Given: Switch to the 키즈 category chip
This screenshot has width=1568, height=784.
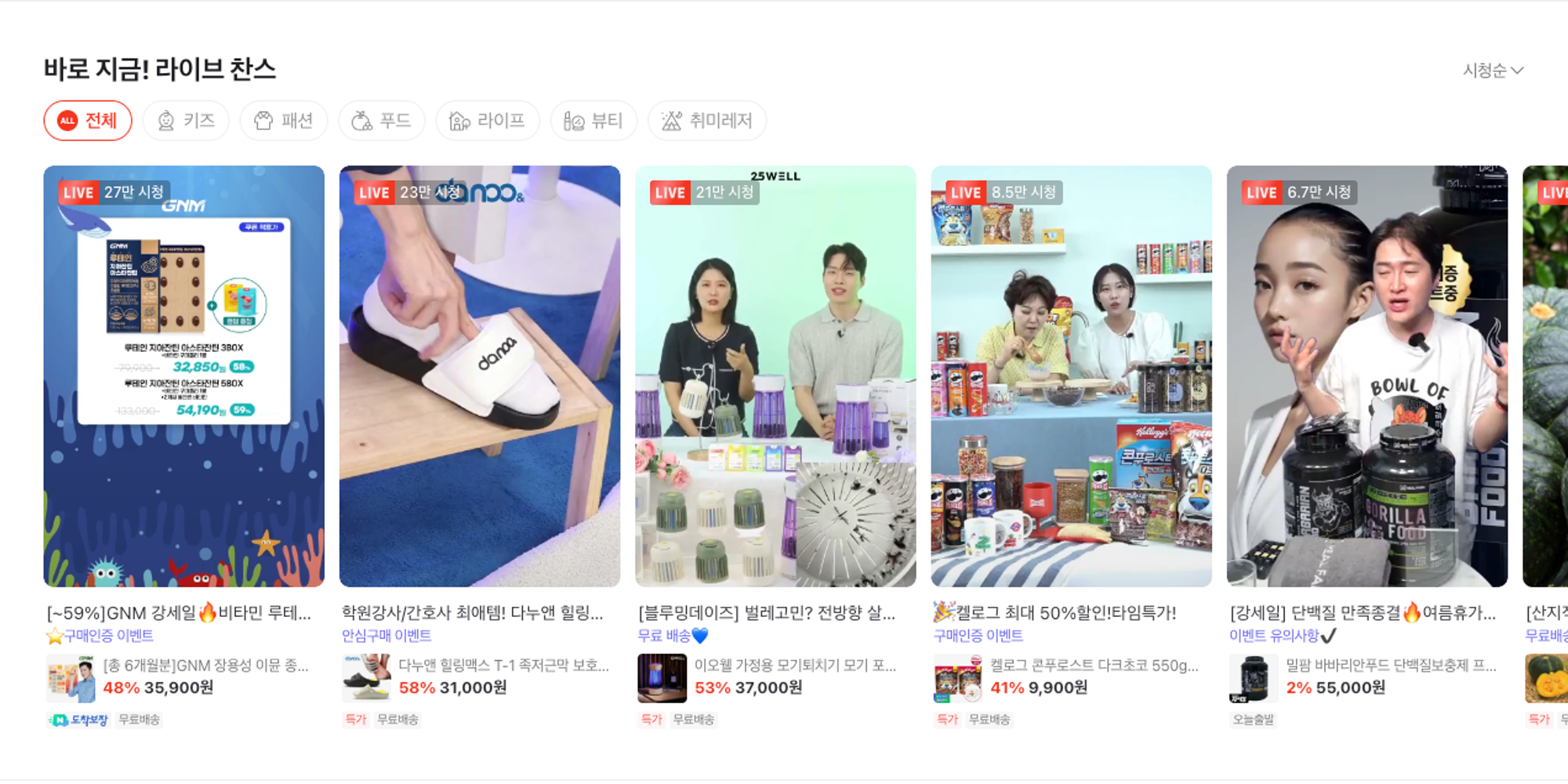Looking at the screenshot, I should click(186, 121).
